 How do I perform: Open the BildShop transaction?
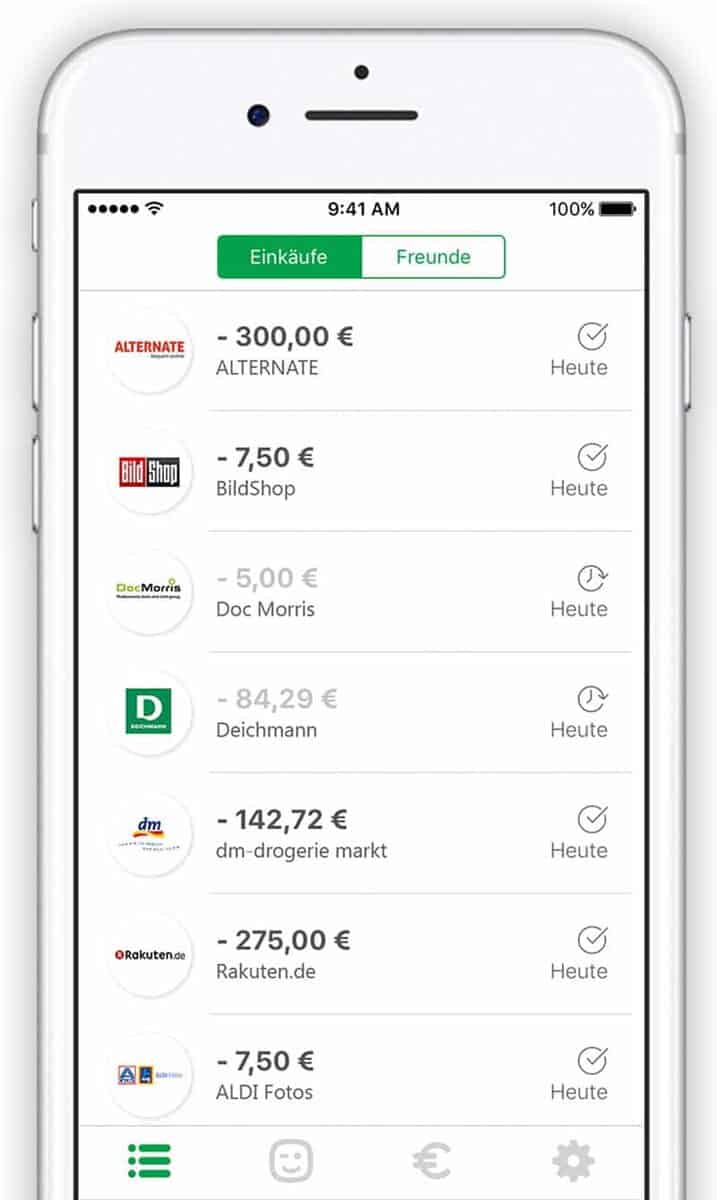[x=361, y=472]
